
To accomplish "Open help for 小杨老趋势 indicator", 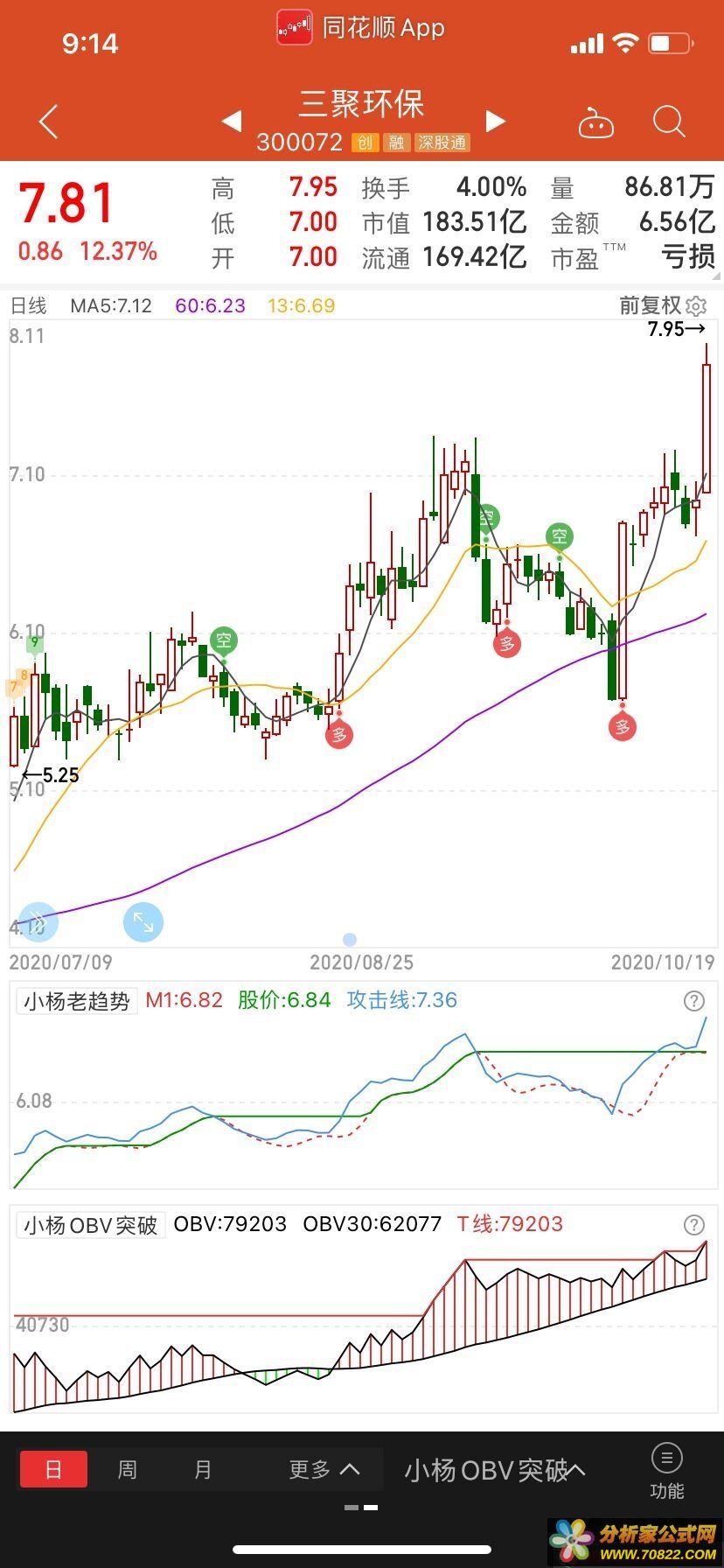I will click(x=693, y=1001).
